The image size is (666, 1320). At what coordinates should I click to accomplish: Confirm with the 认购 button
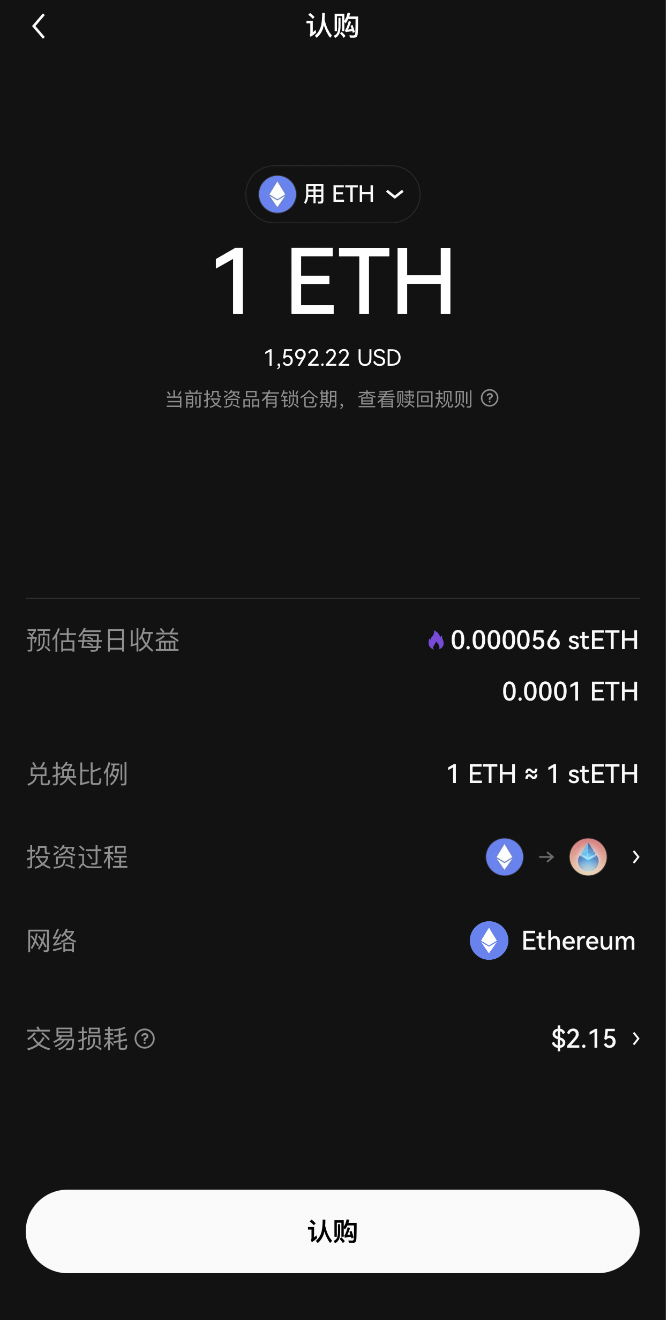[x=332, y=1231]
